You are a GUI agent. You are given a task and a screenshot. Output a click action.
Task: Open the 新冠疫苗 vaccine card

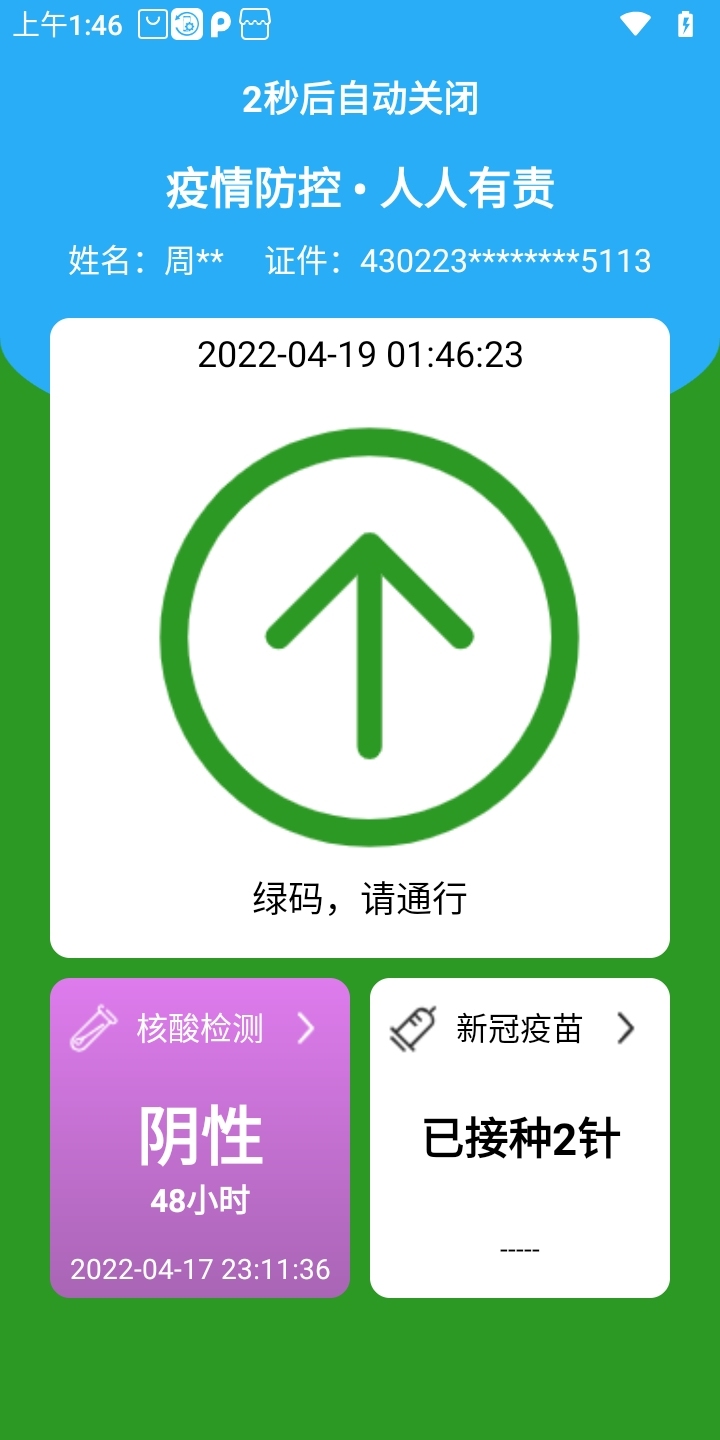click(x=519, y=1138)
